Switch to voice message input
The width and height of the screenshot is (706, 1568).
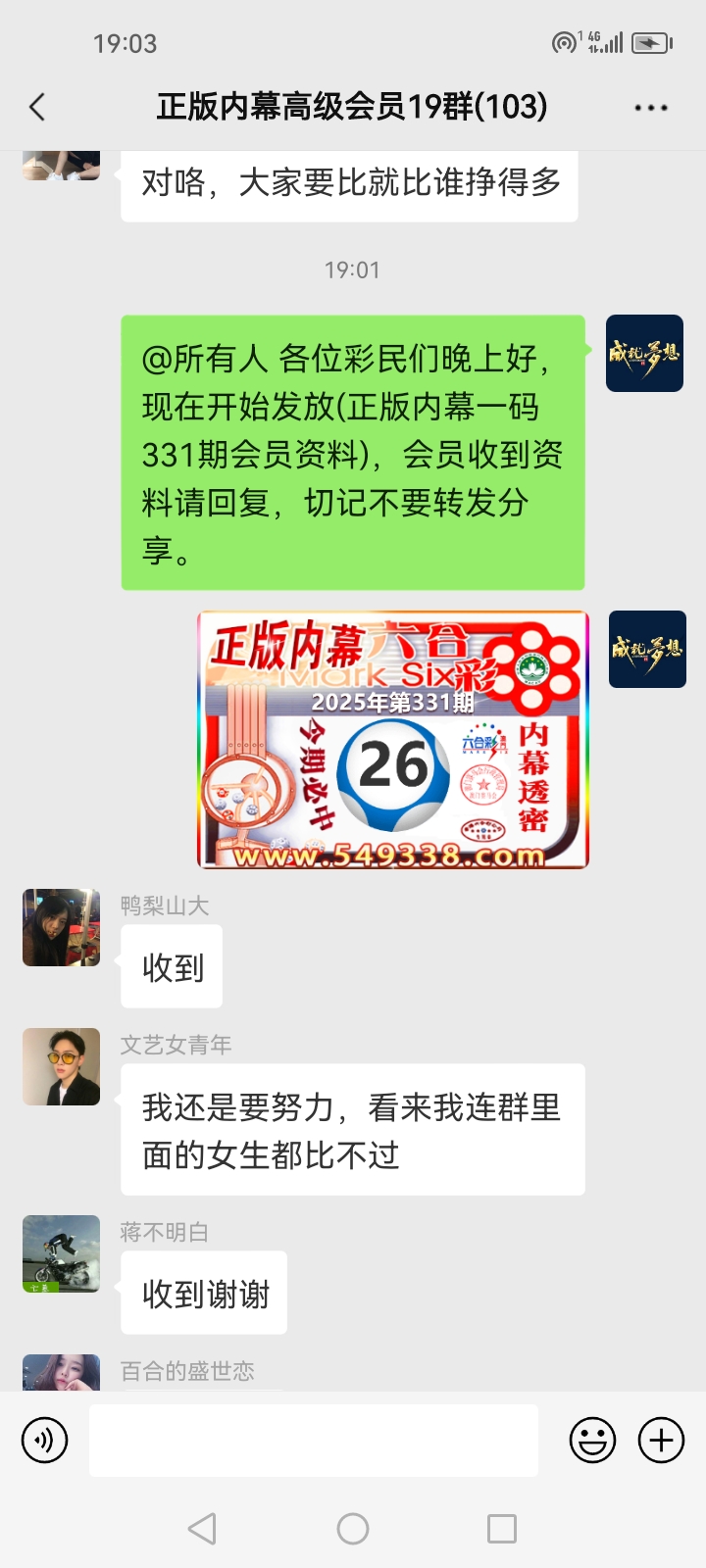pyautogui.click(x=45, y=1441)
